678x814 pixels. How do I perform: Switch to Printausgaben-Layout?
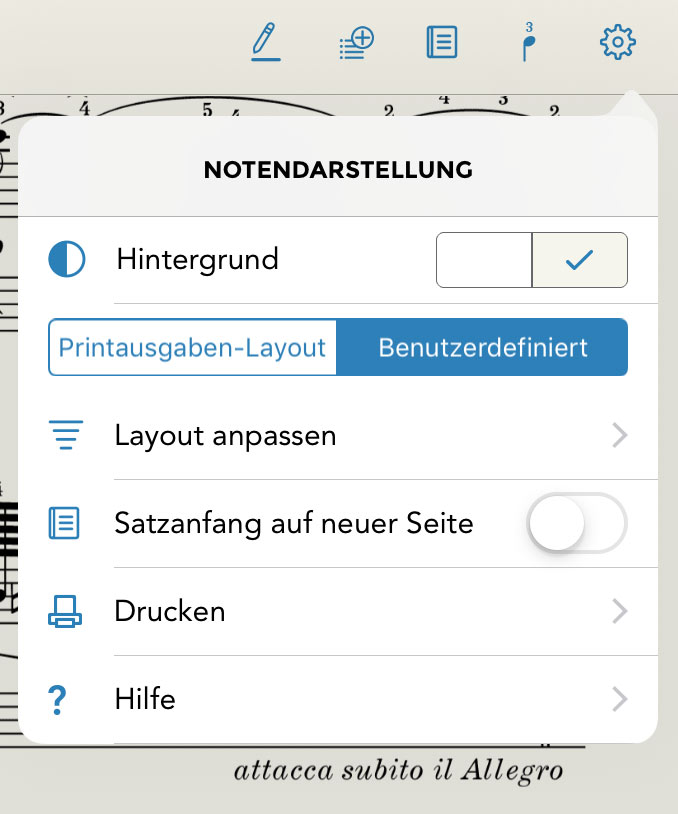click(x=193, y=348)
